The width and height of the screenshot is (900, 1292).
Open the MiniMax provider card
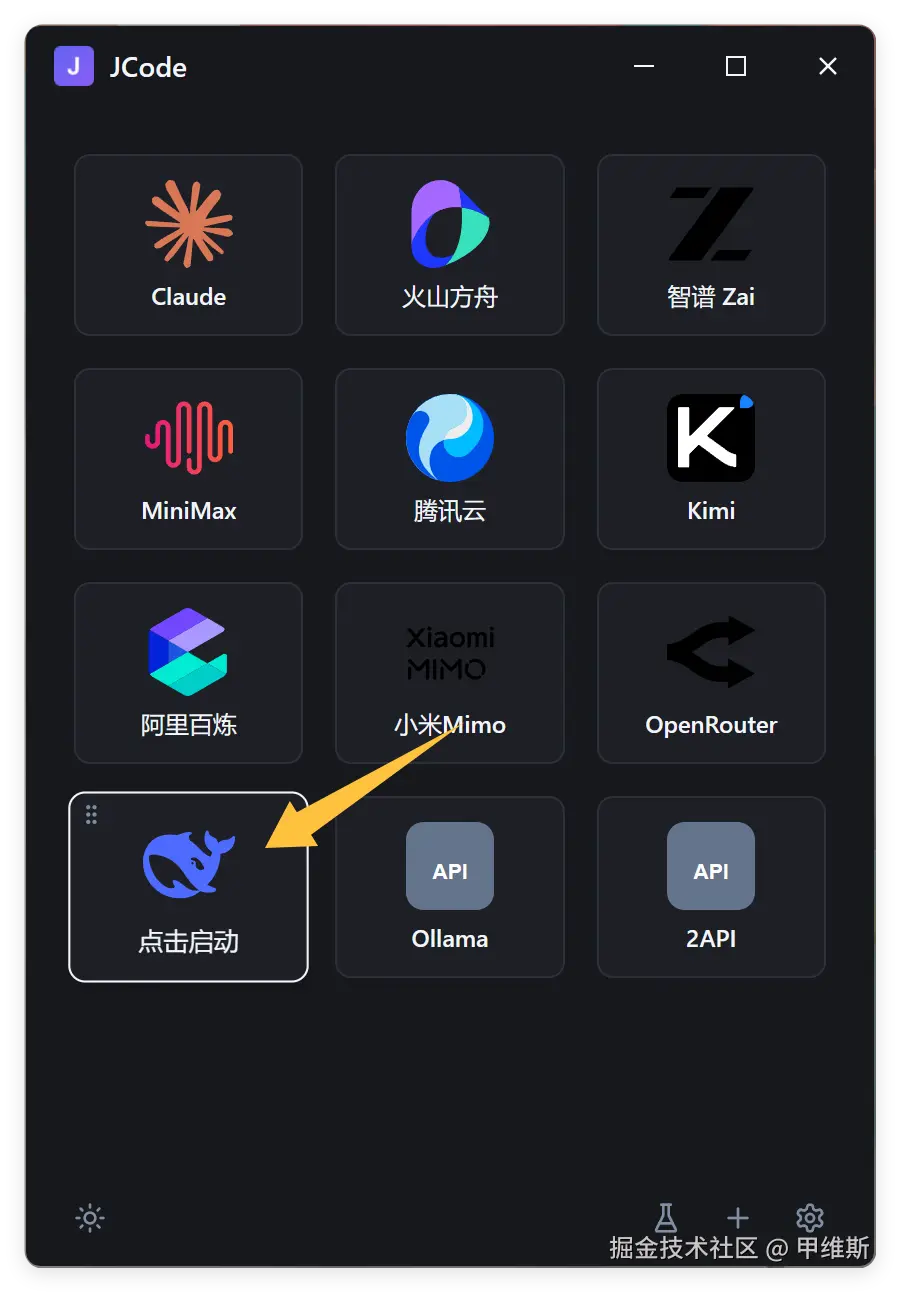(188, 459)
